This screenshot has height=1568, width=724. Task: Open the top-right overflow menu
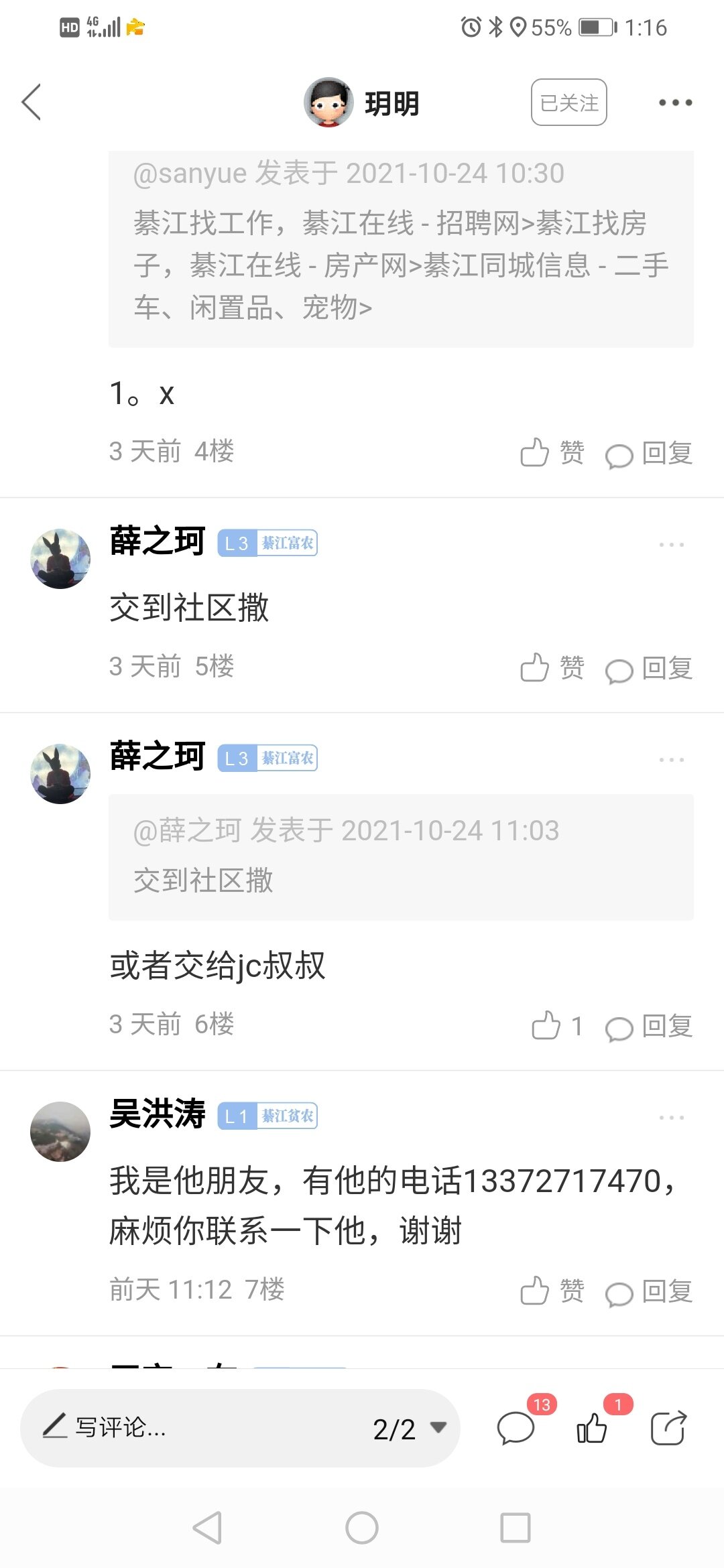(x=674, y=103)
